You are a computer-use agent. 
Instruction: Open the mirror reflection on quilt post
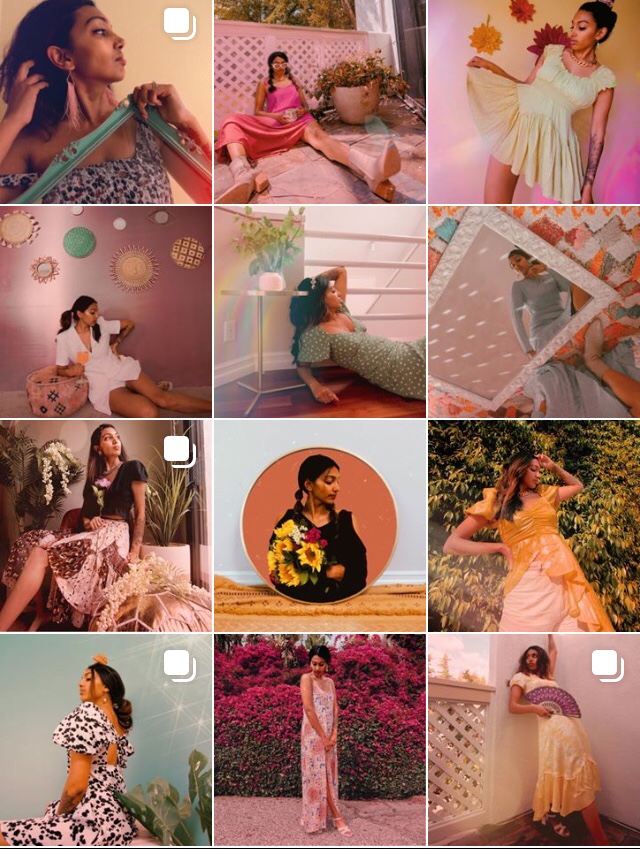coord(533,311)
